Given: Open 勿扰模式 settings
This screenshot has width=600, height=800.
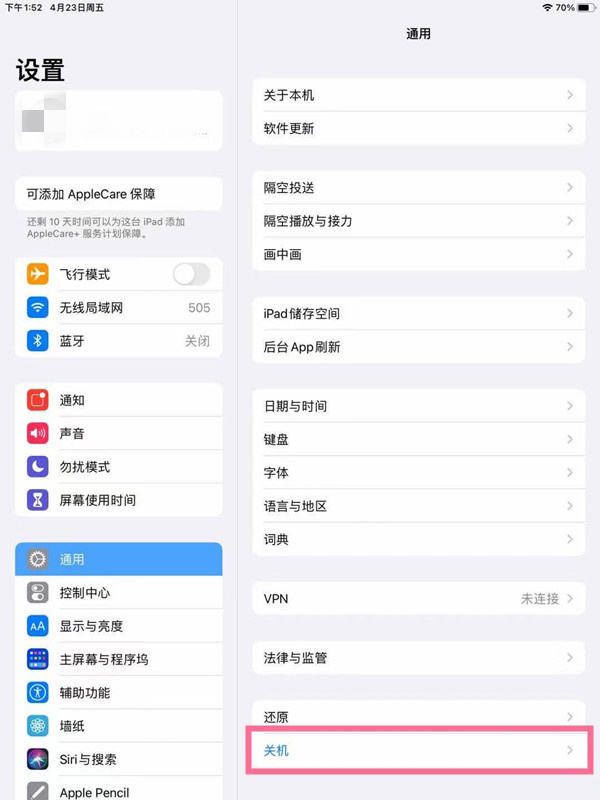Looking at the screenshot, I should click(x=118, y=467).
